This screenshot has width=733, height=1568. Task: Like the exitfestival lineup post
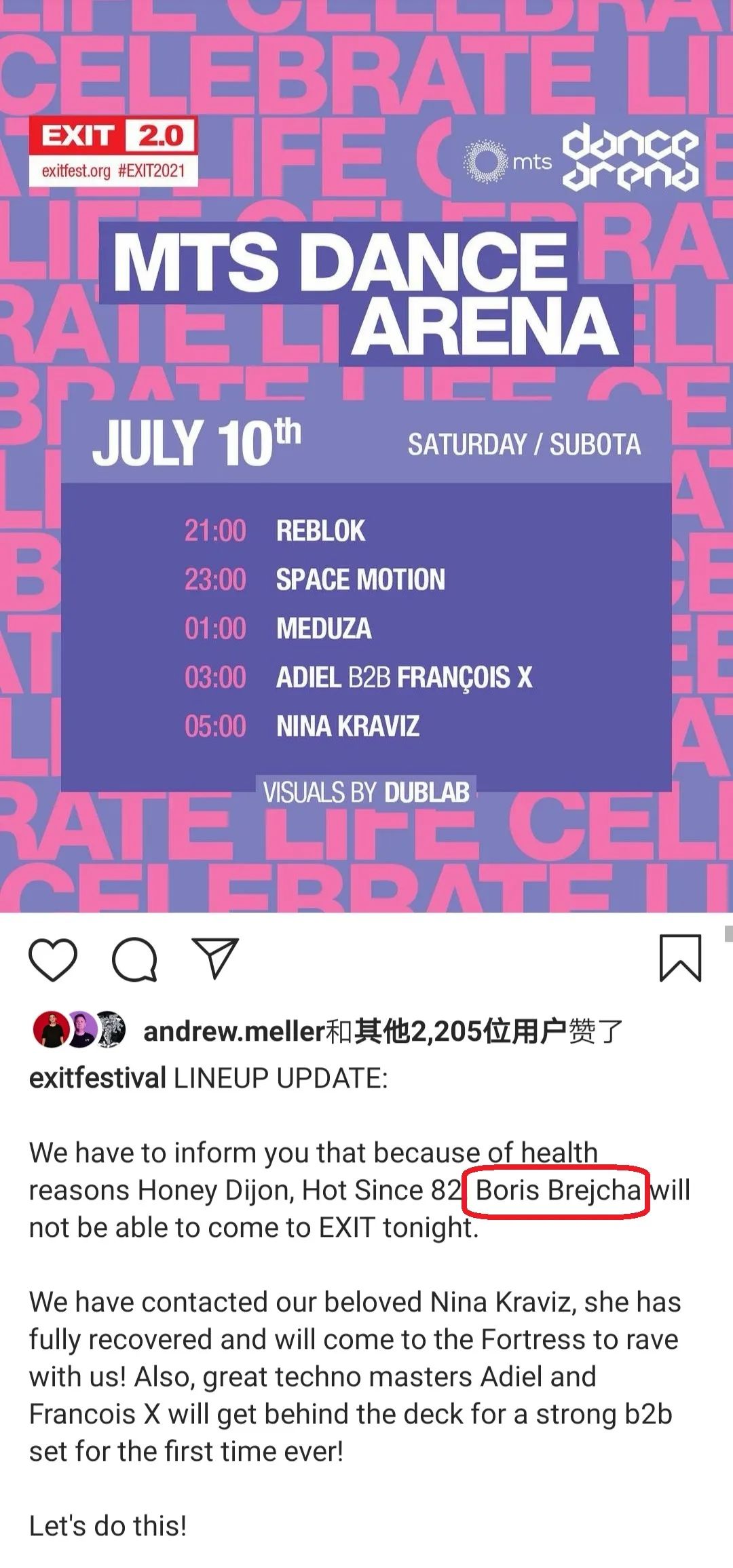click(53, 959)
